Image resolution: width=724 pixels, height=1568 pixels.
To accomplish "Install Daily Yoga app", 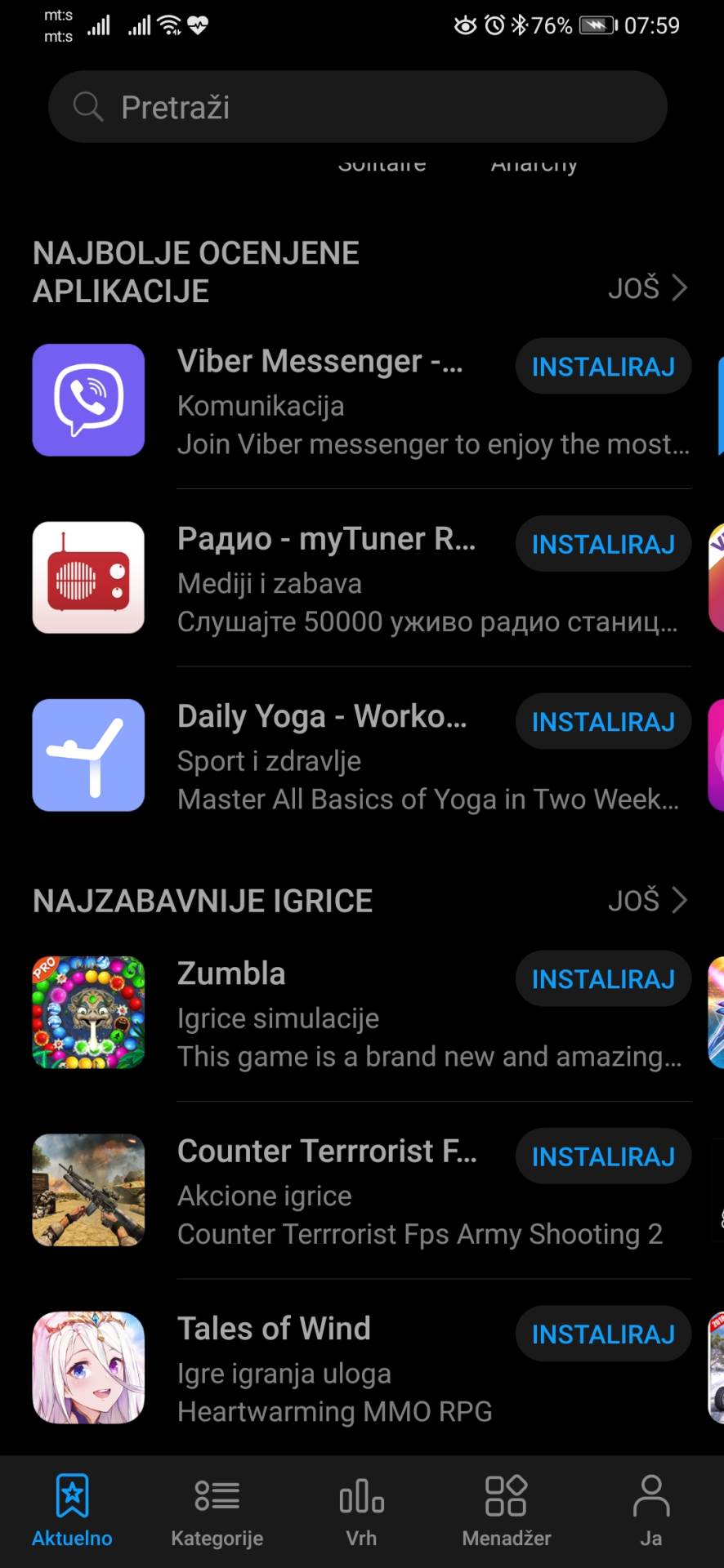I will click(602, 722).
